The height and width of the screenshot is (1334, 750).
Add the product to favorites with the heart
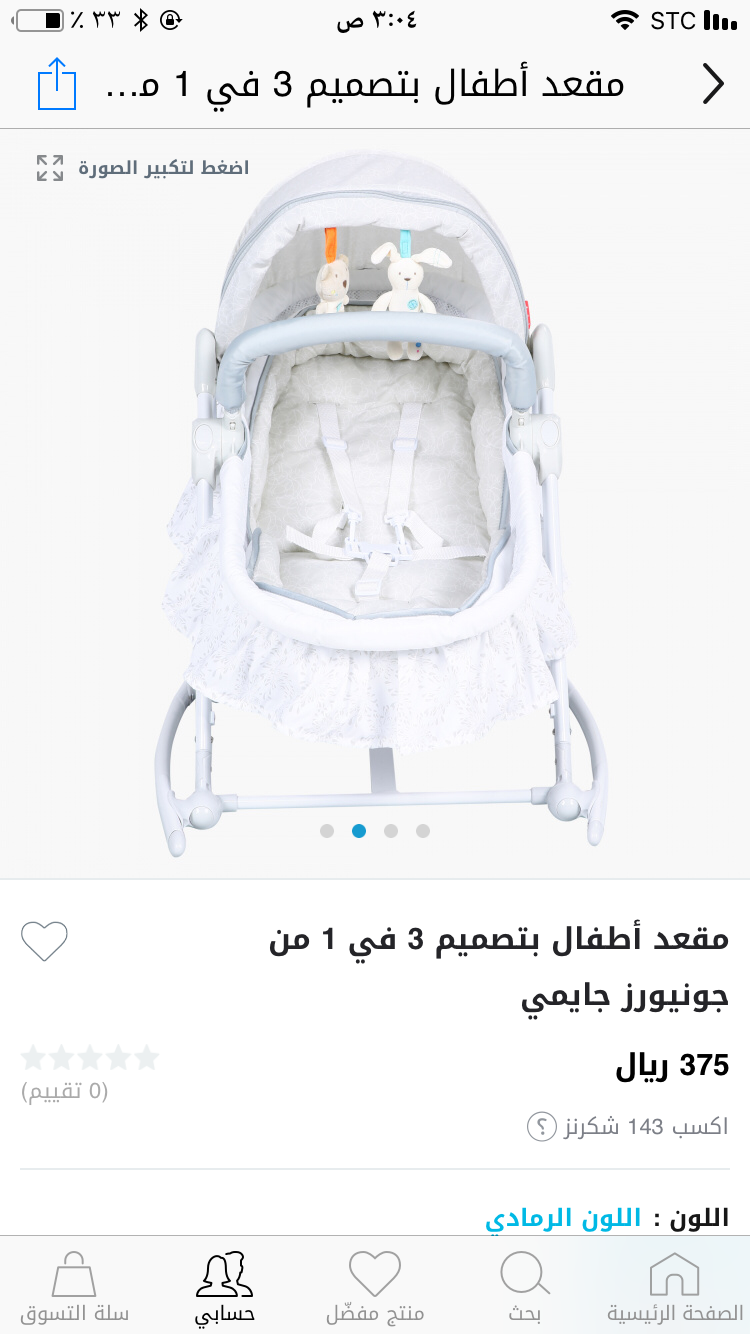click(45, 941)
